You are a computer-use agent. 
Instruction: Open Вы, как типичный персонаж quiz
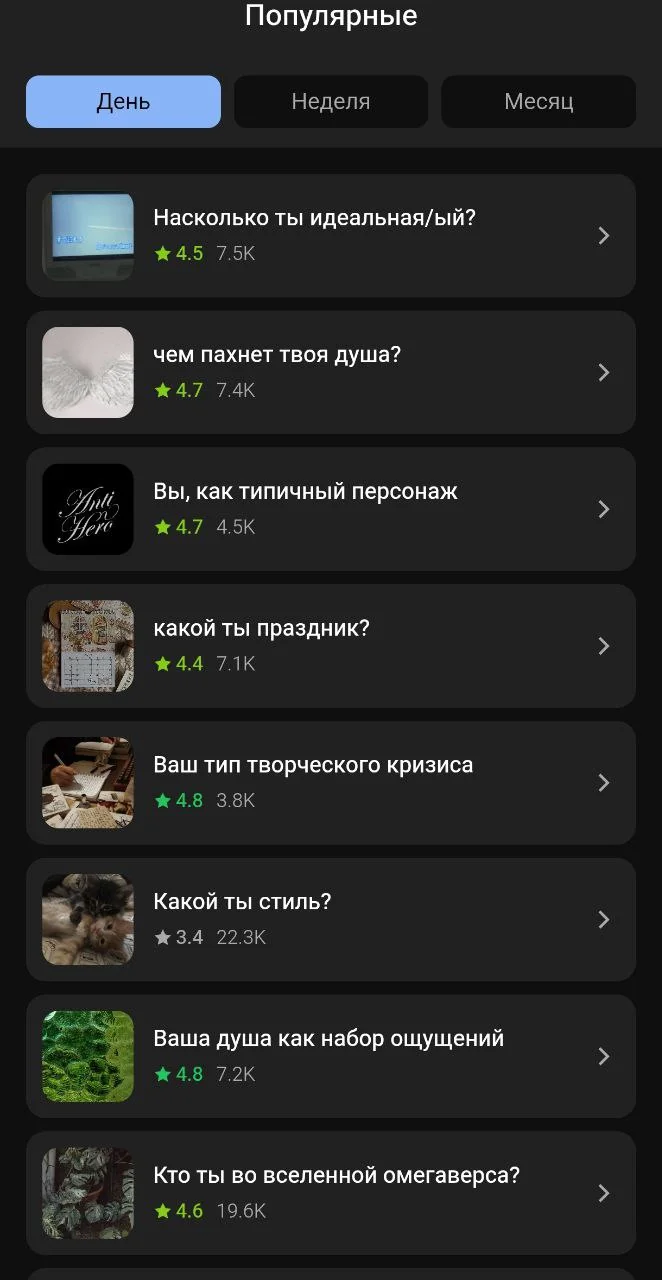[x=331, y=509]
